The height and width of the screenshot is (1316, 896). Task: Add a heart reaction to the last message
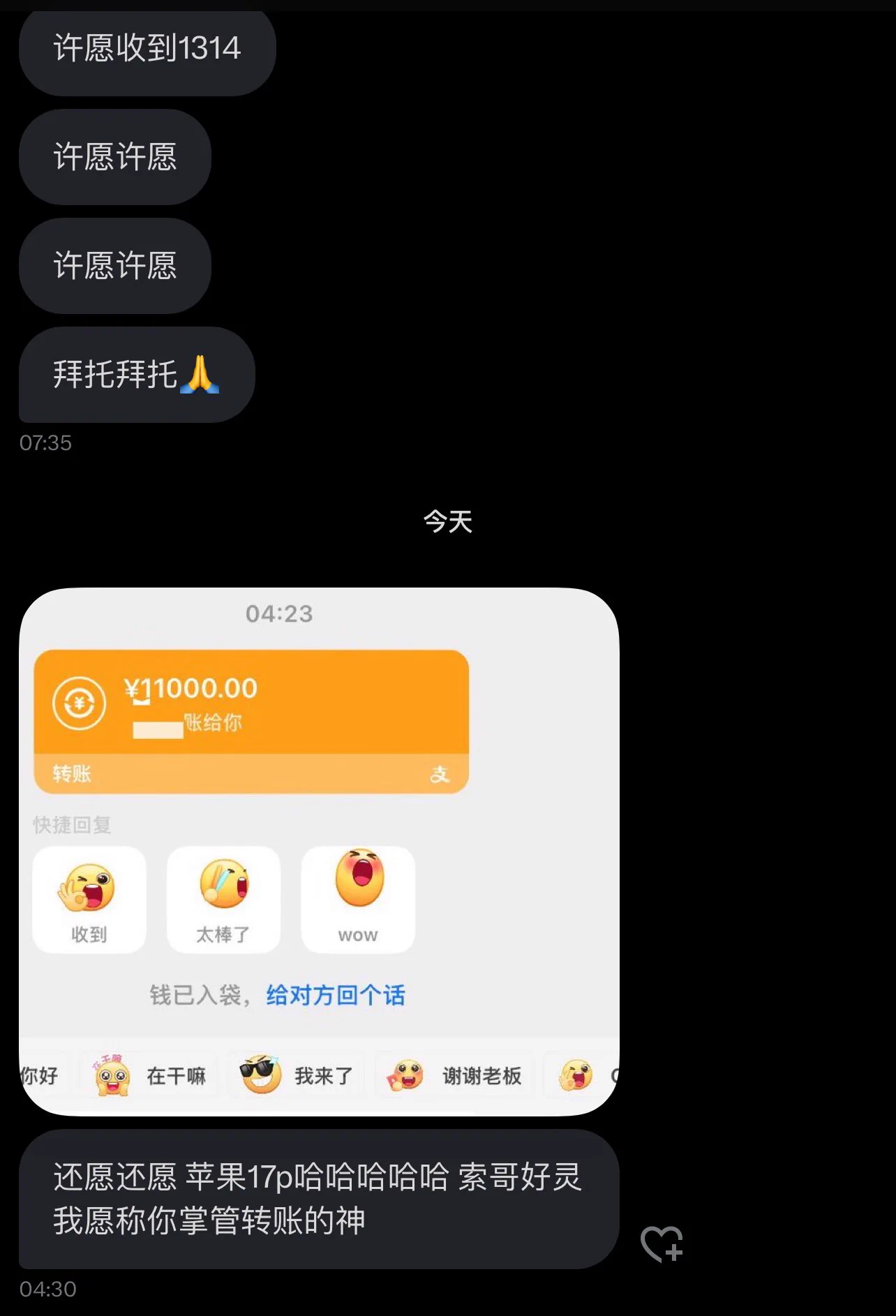661,1243
